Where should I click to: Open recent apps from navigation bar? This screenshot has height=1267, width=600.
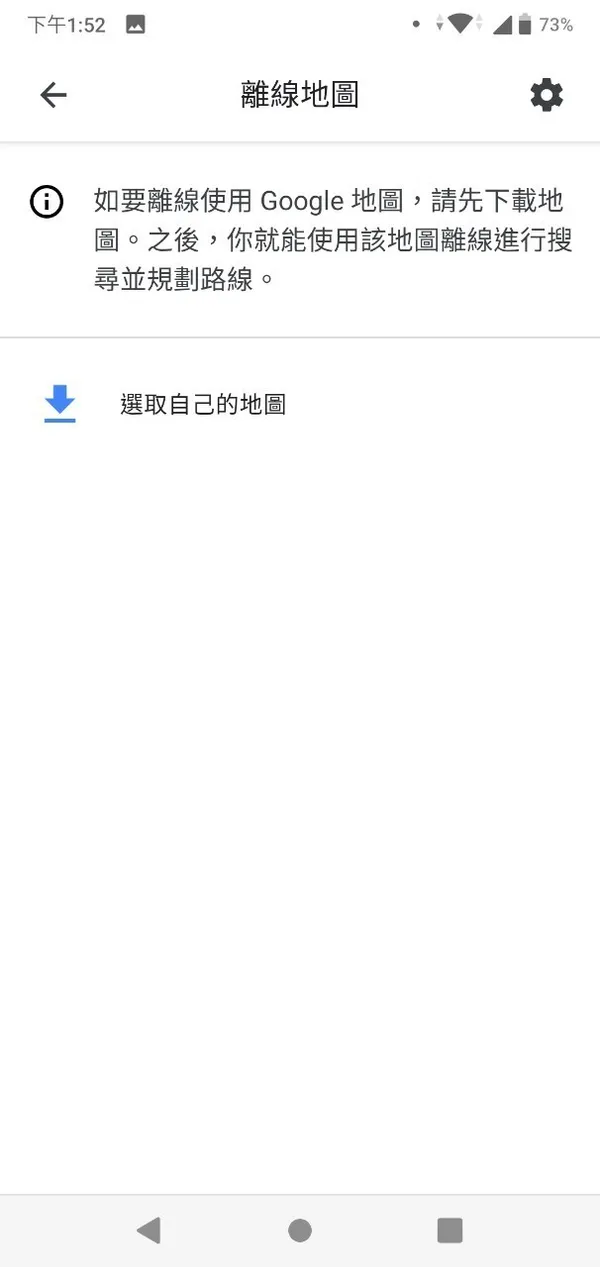450,1230
